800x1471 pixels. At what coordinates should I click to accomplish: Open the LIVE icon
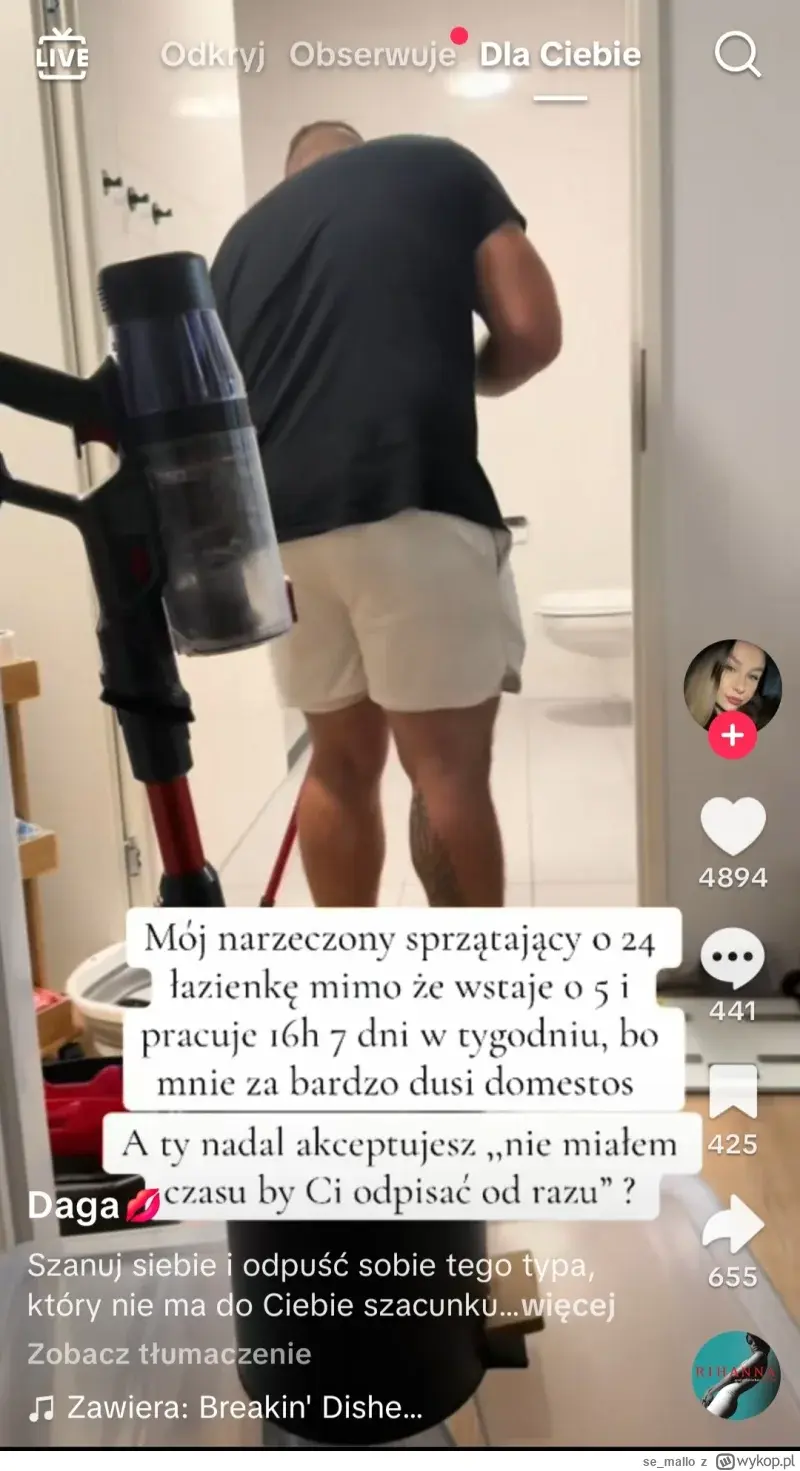click(x=62, y=55)
